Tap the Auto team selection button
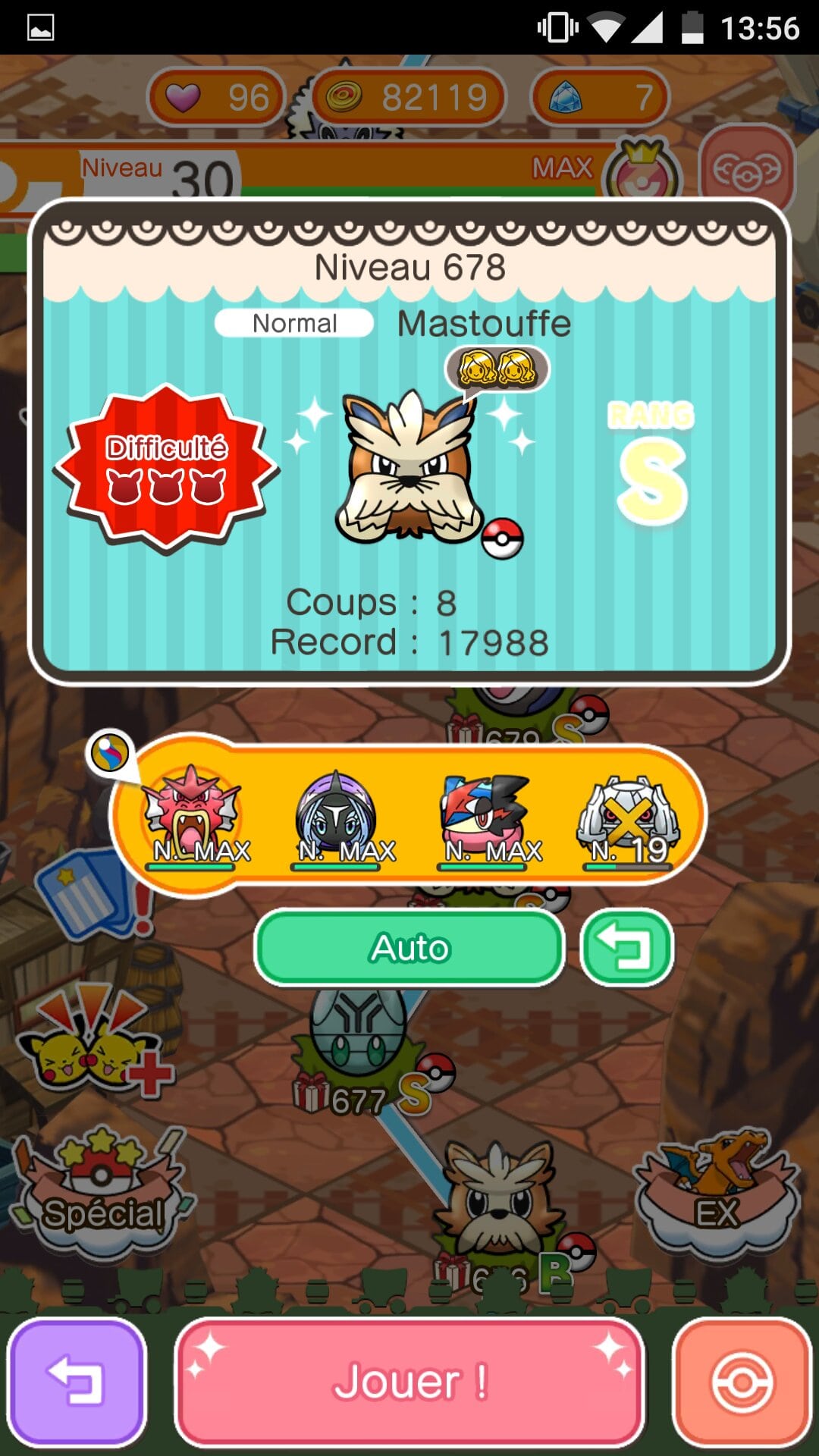This screenshot has height=1456, width=819. pos(409,948)
